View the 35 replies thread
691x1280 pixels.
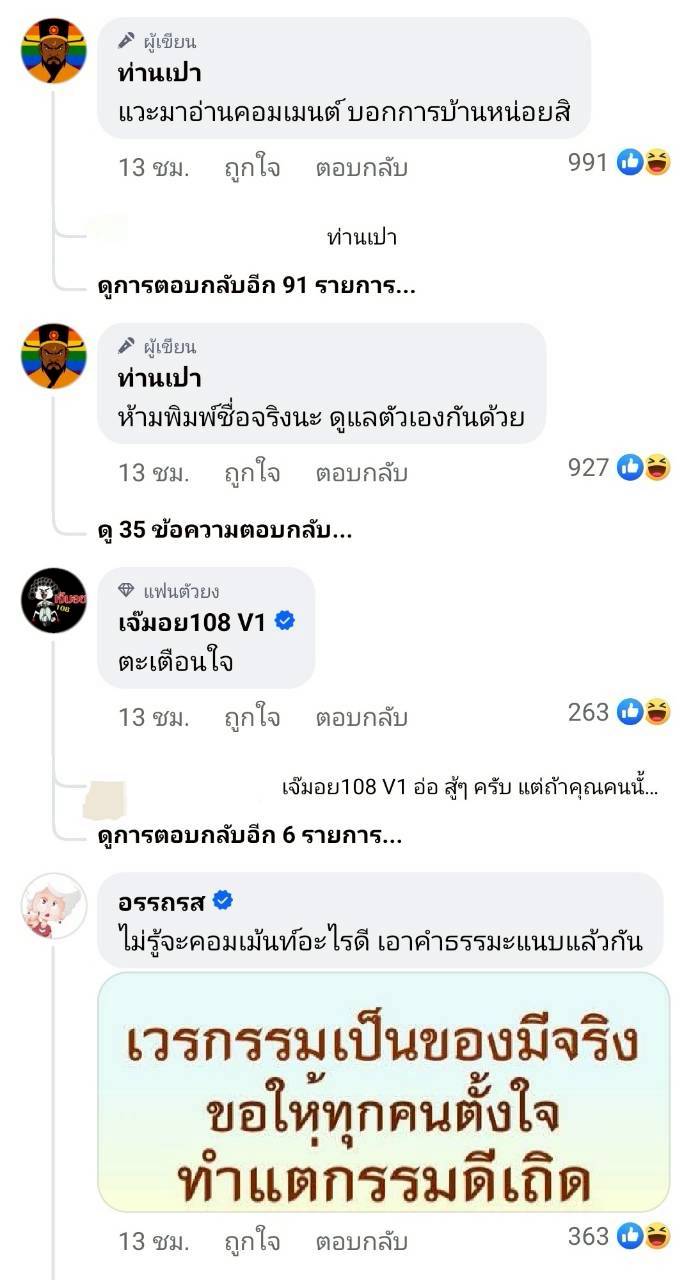click(x=225, y=531)
